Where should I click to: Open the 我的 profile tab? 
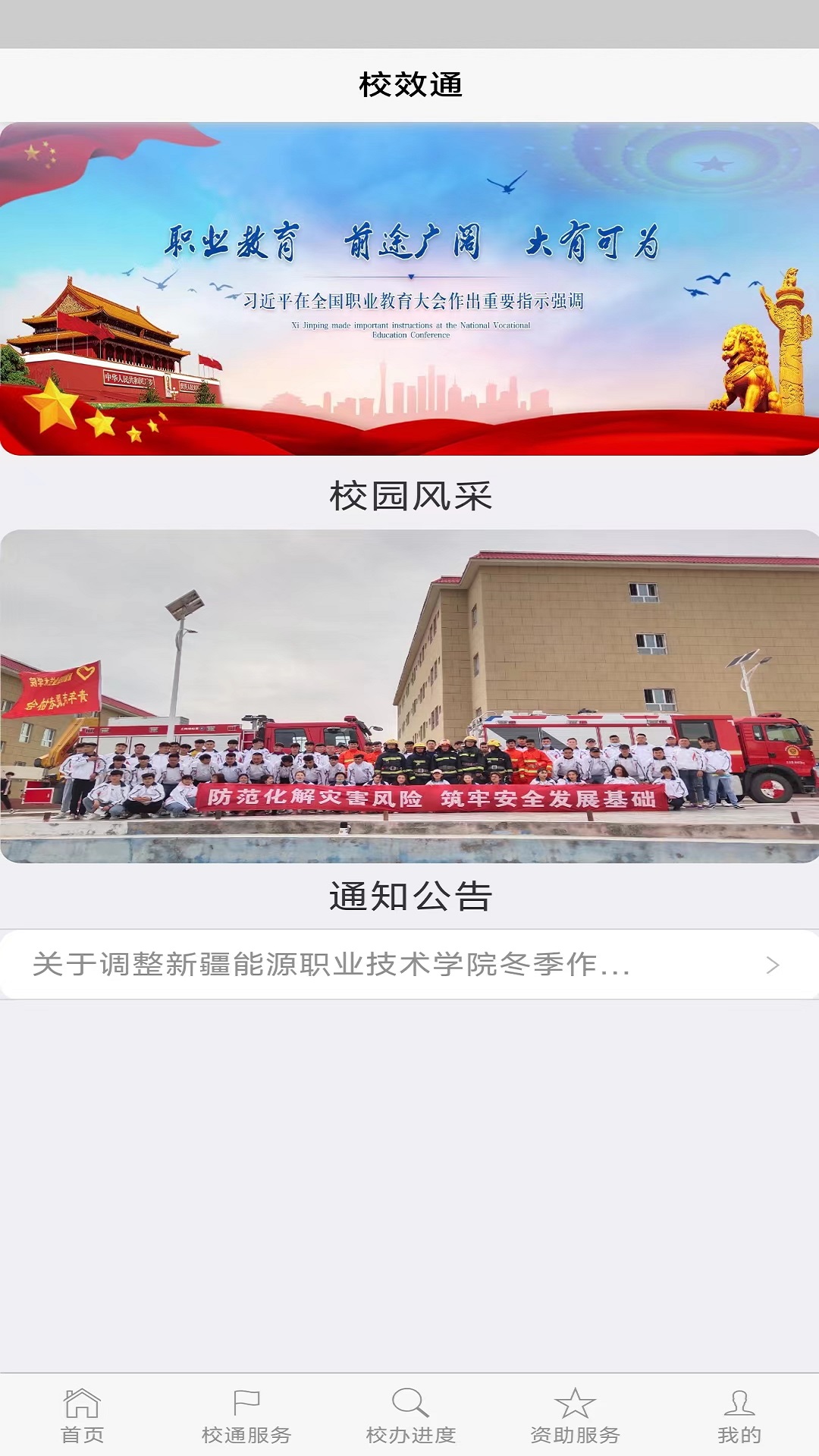coord(738,1416)
